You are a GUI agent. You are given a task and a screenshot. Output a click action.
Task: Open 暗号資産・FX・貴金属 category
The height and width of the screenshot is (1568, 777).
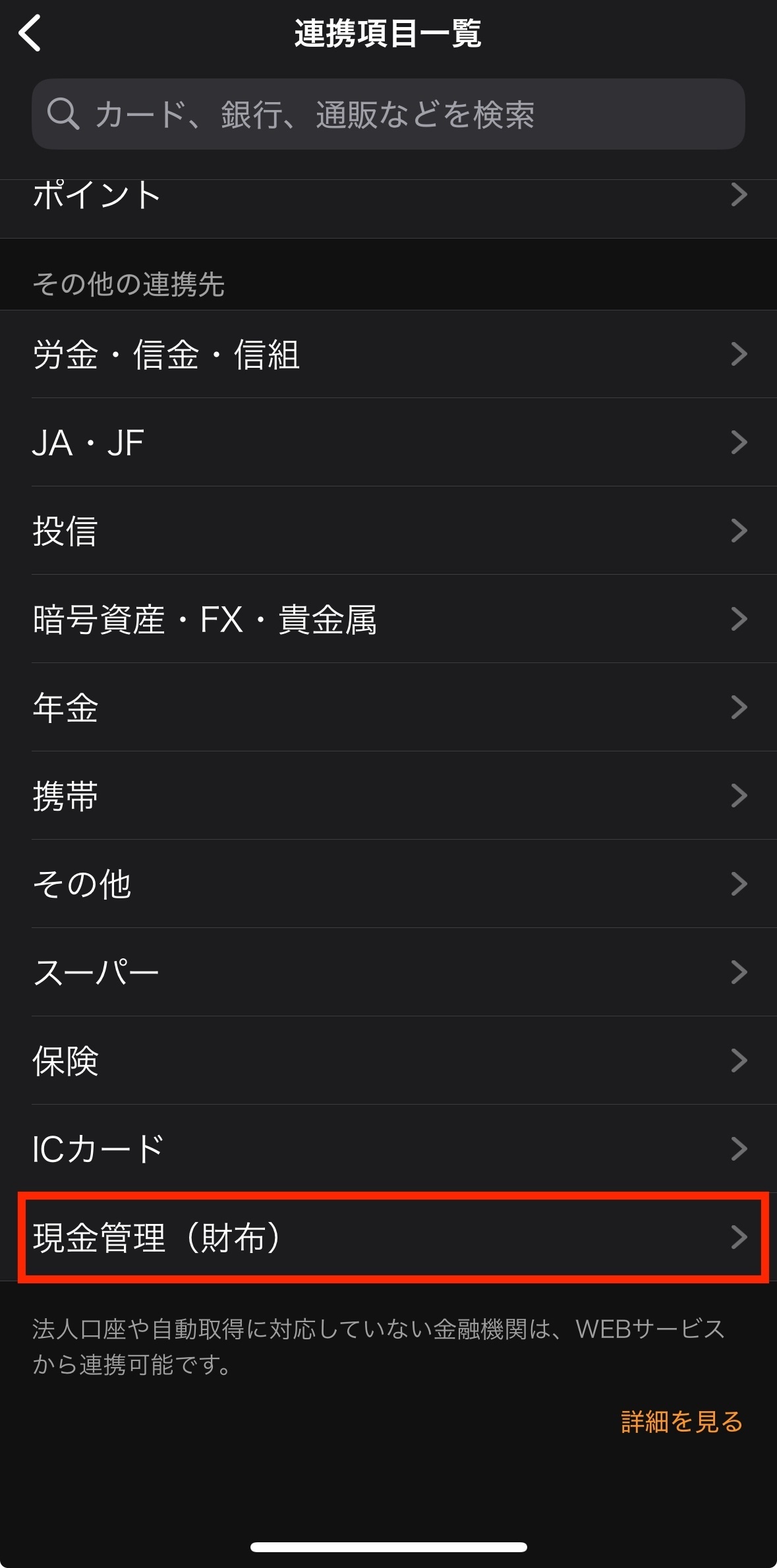(388, 619)
